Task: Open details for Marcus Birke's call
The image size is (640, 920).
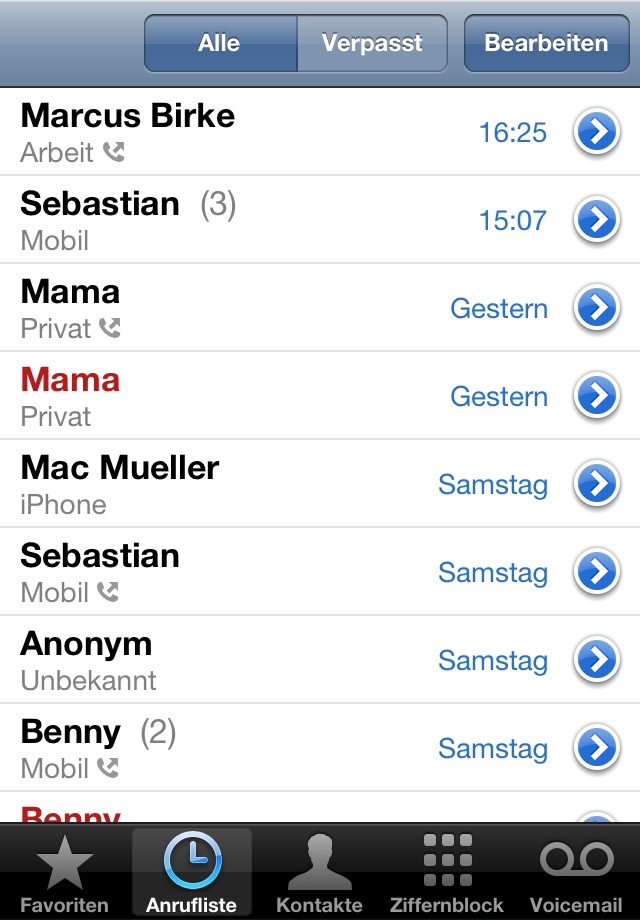Action: [597, 132]
